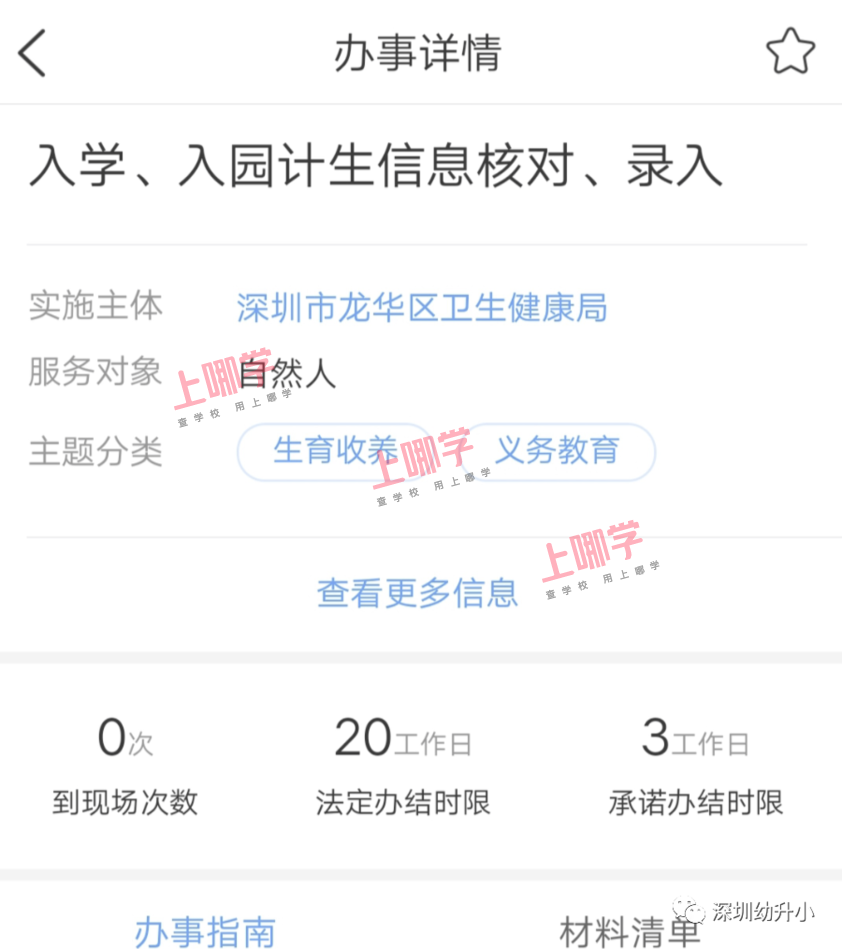Favorite this service with the star icon
This screenshot has width=842, height=949.
(790, 52)
